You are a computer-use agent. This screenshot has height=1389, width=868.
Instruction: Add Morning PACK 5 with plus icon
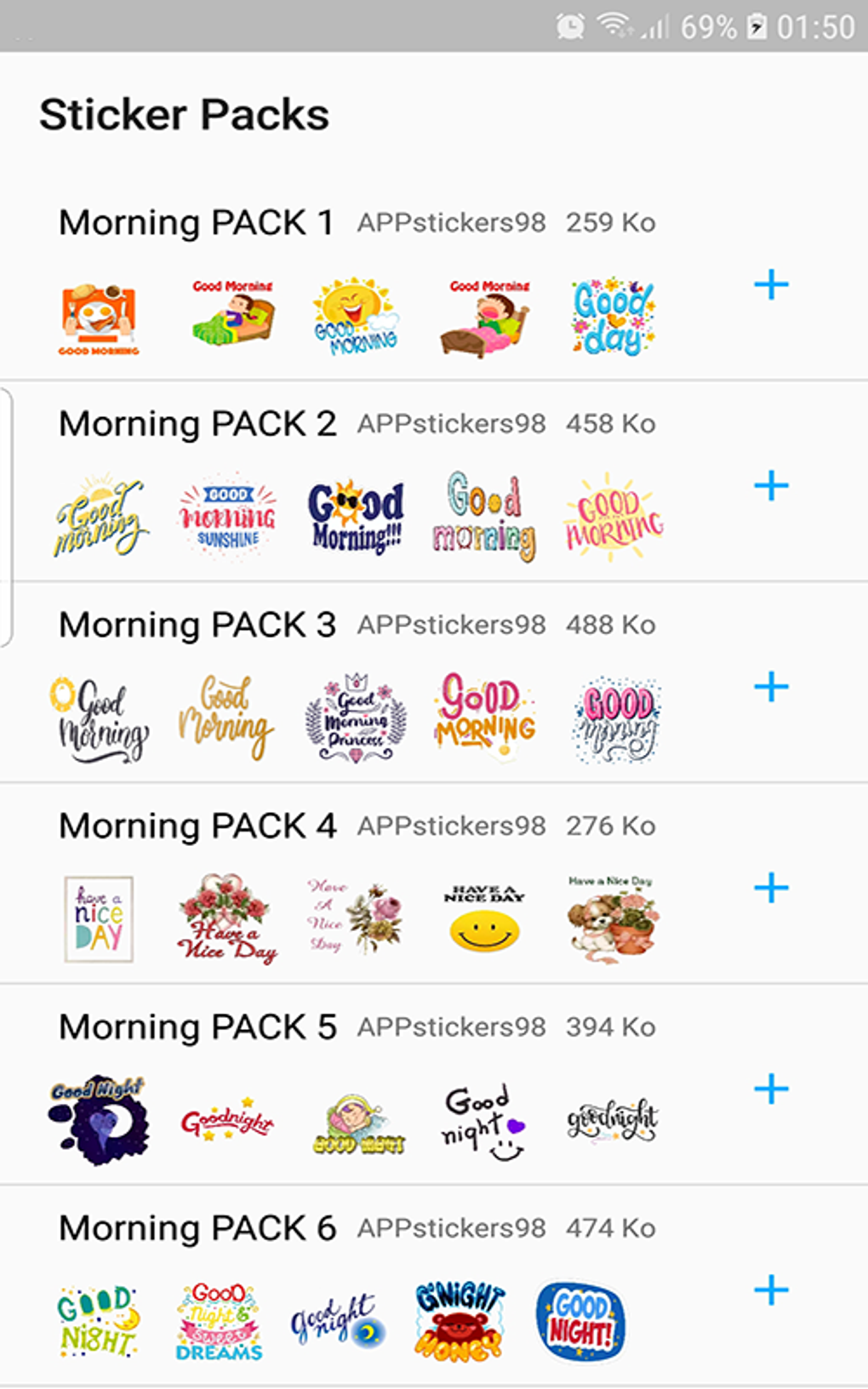[x=771, y=1089]
